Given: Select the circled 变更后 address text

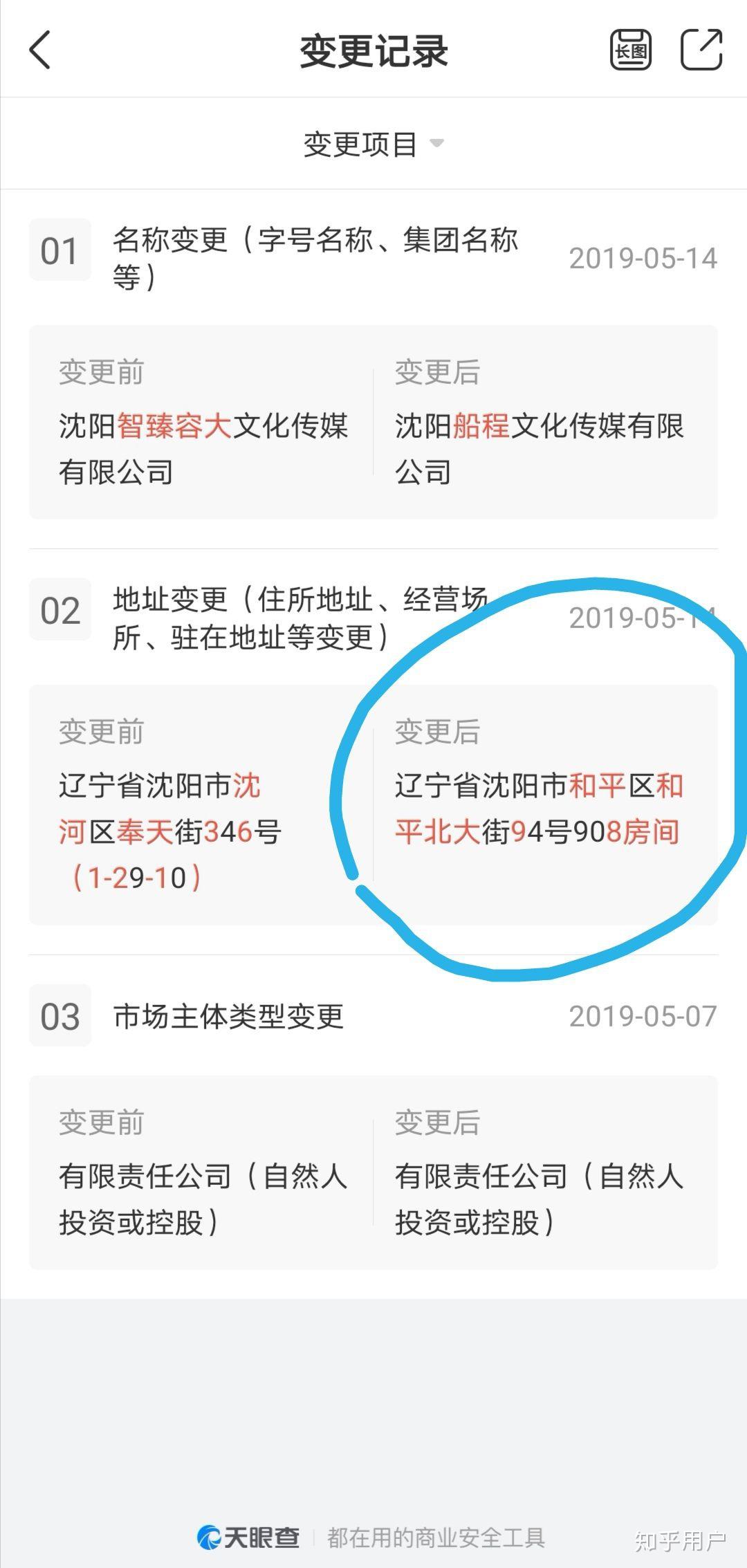Looking at the screenshot, I should point(539,809).
